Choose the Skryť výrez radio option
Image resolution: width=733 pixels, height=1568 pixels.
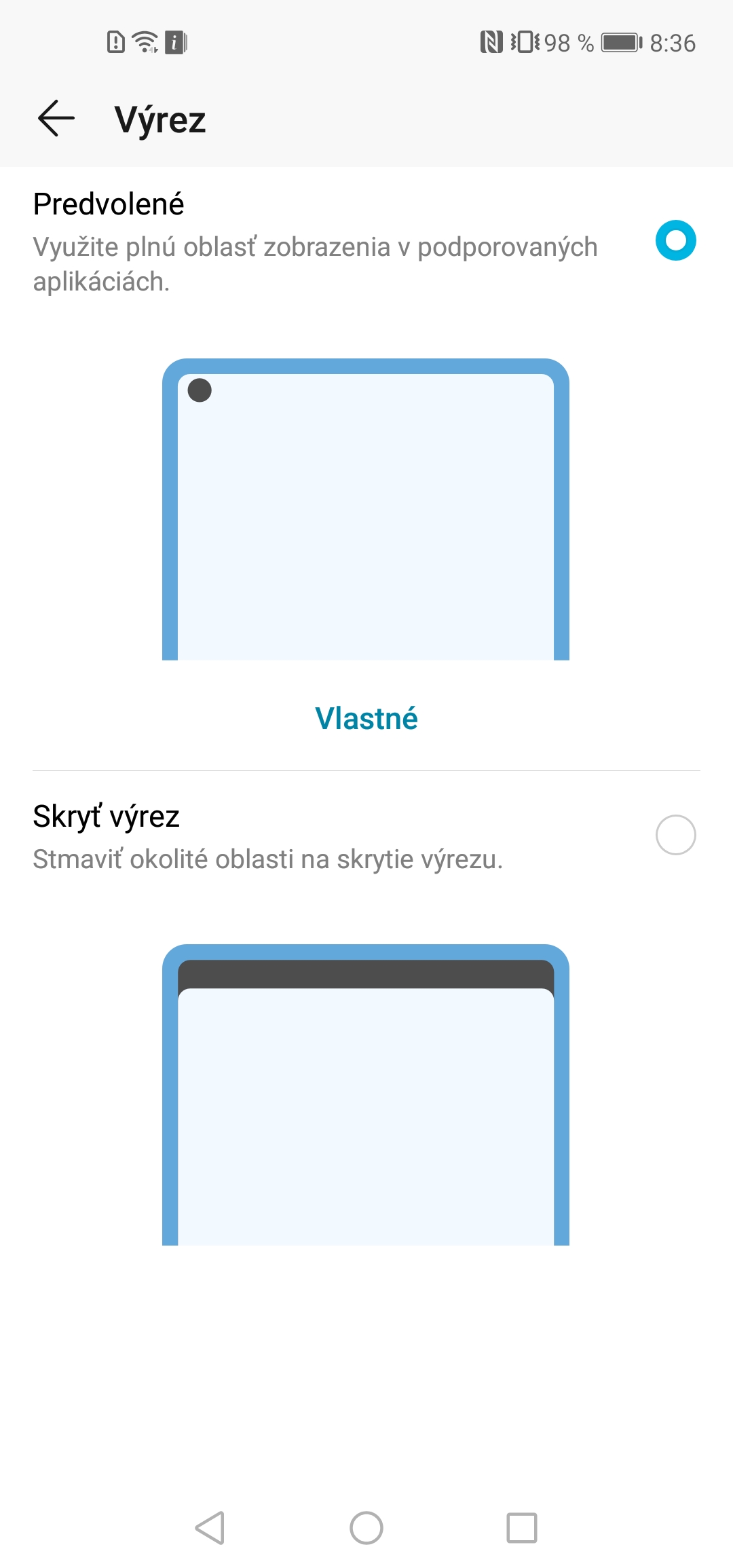tap(675, 835)
